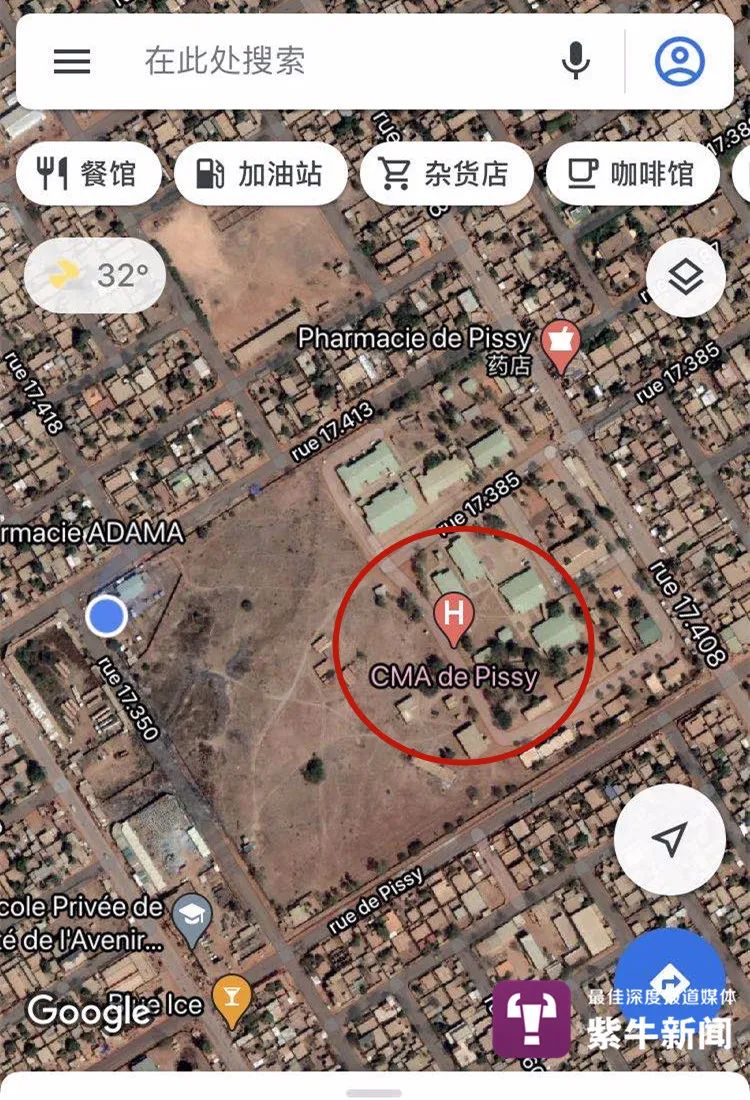Select the 餐馆 chip

click(88, 173)
